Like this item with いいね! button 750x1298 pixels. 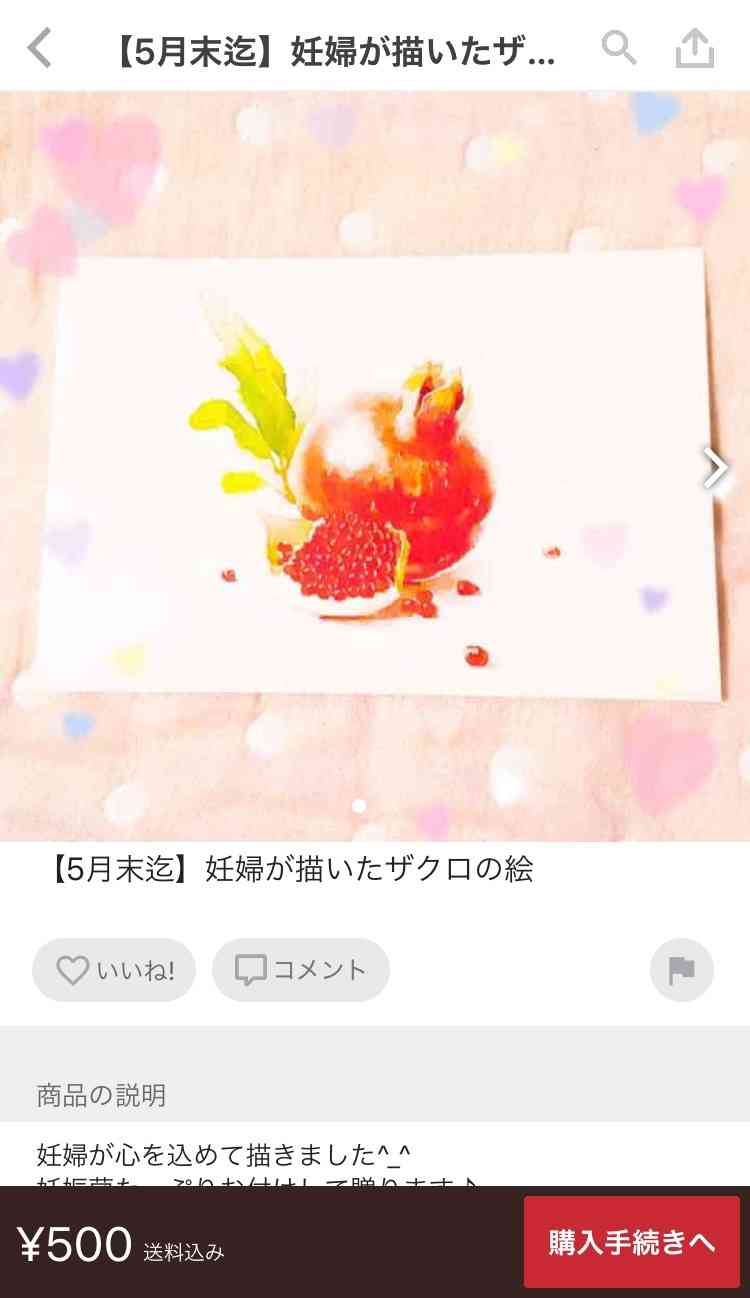pos(114,970)
